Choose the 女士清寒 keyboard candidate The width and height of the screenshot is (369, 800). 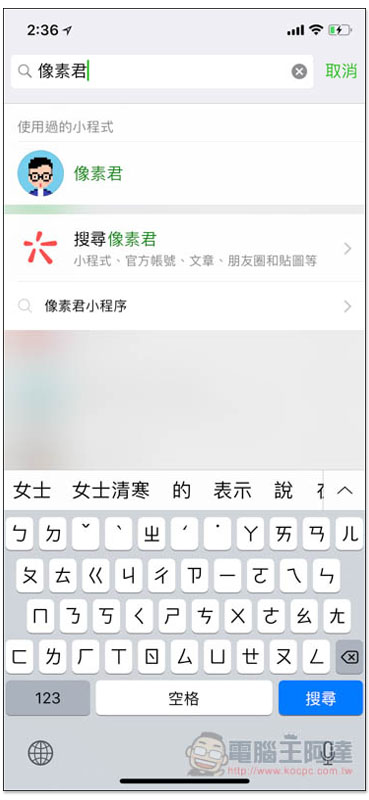(111, 491)
